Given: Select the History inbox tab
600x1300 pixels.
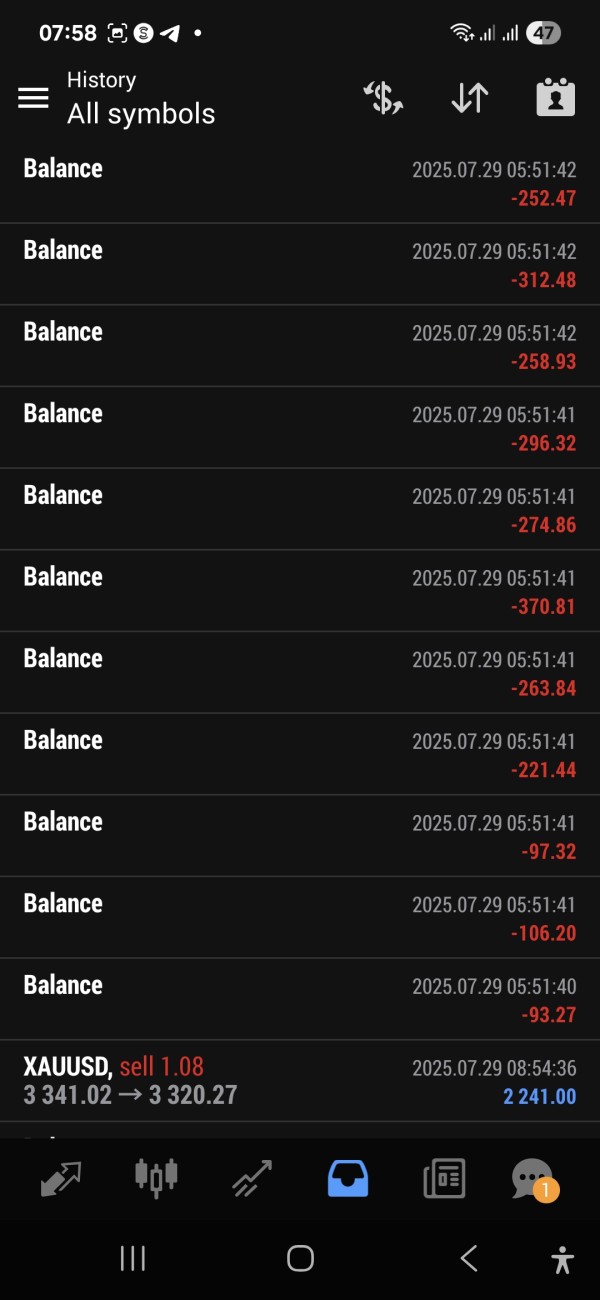Looking at the screenshot, I should (x=348, y=1179).
